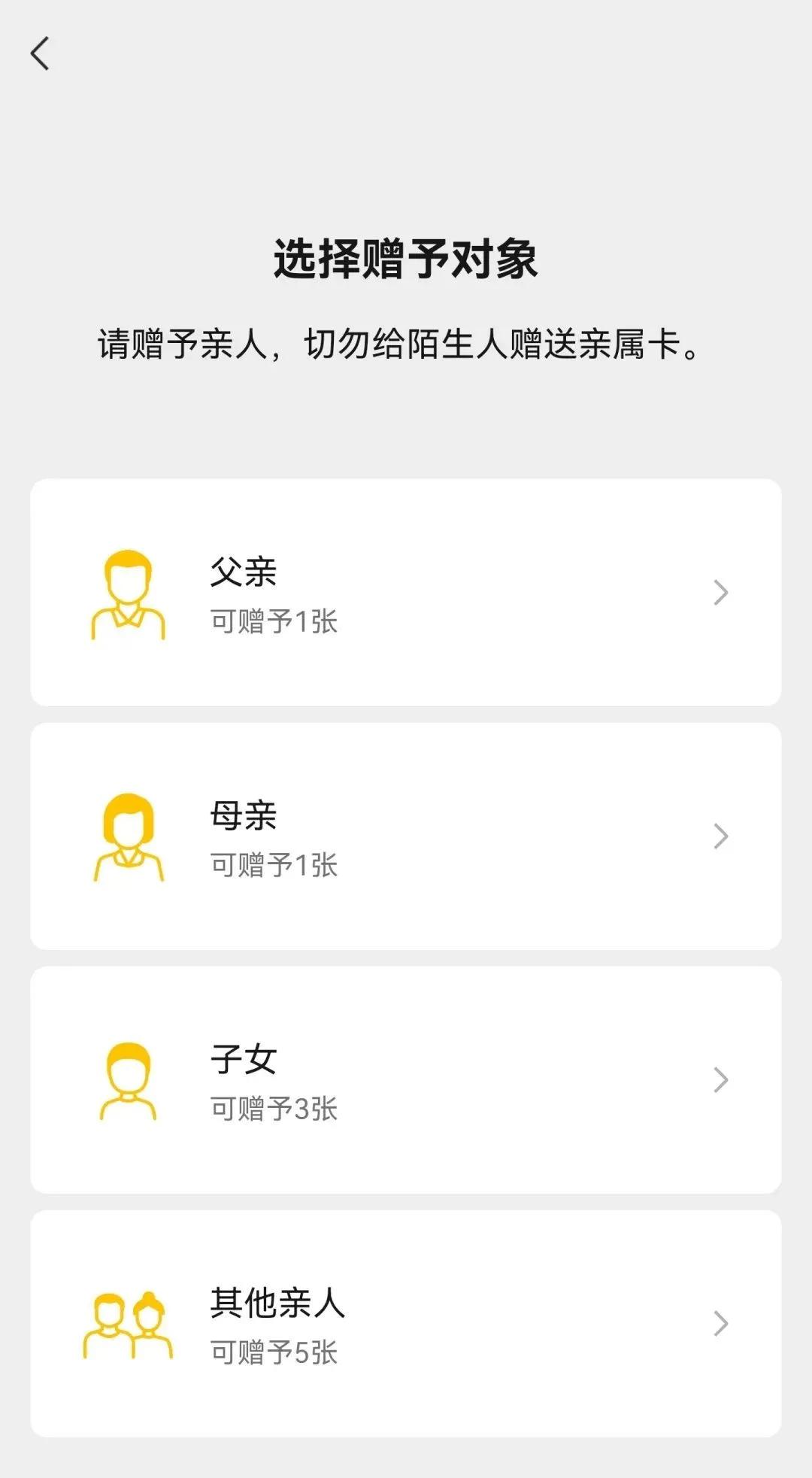812x1478 pixels.
Task: Select the yellow 母亲 profile icon
Action: click(128, 839)
